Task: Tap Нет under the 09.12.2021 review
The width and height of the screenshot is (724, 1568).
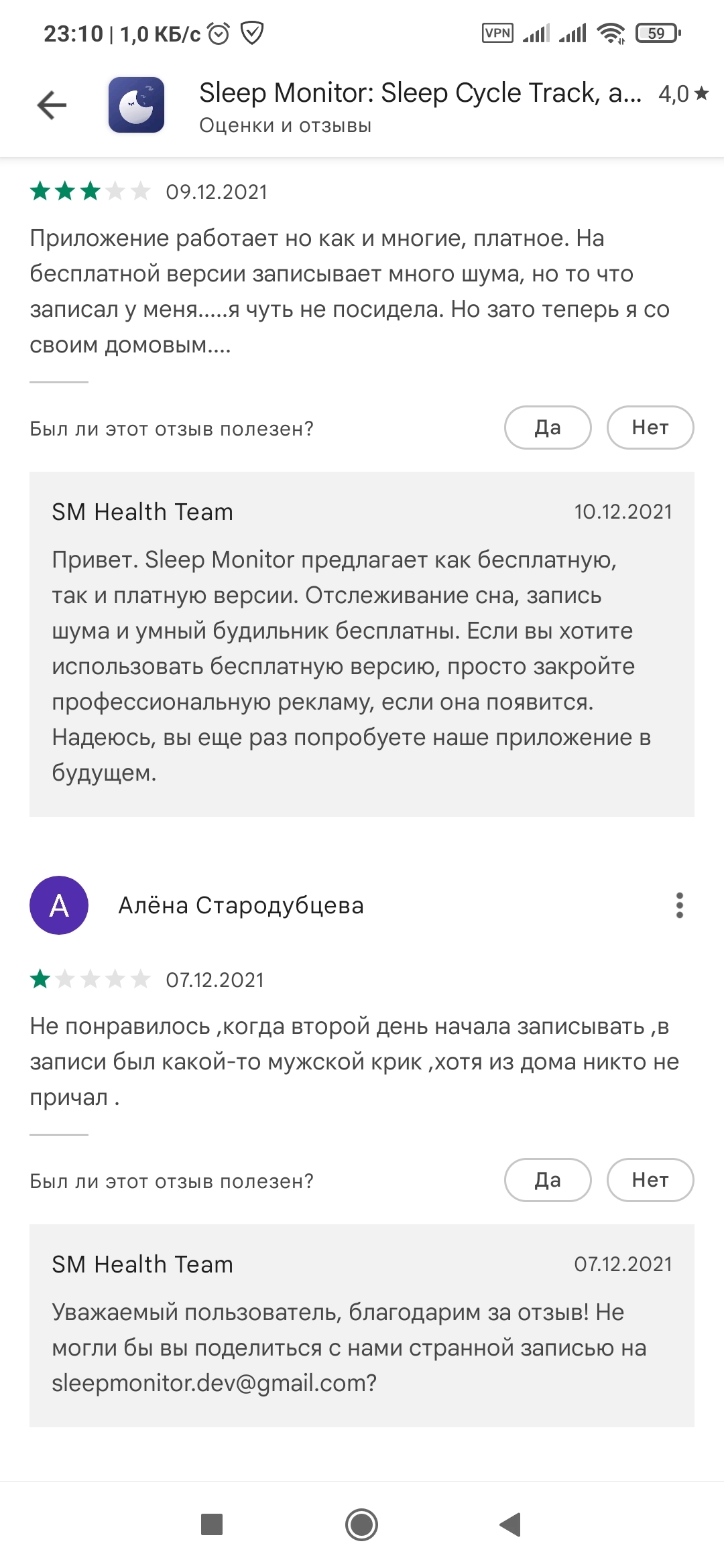Action: pyautogui.click(x=650, y=428)
